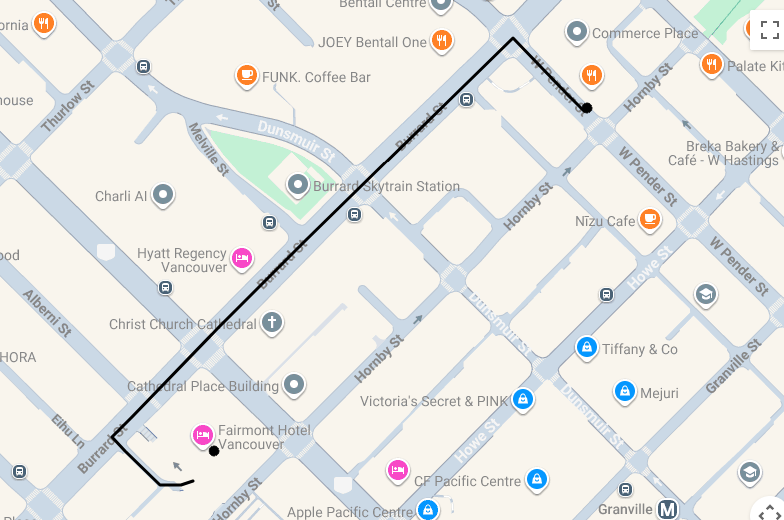784x520 pixels.
Task: Open Burrard Skytrain Station marker
Action: pos(298,185)
